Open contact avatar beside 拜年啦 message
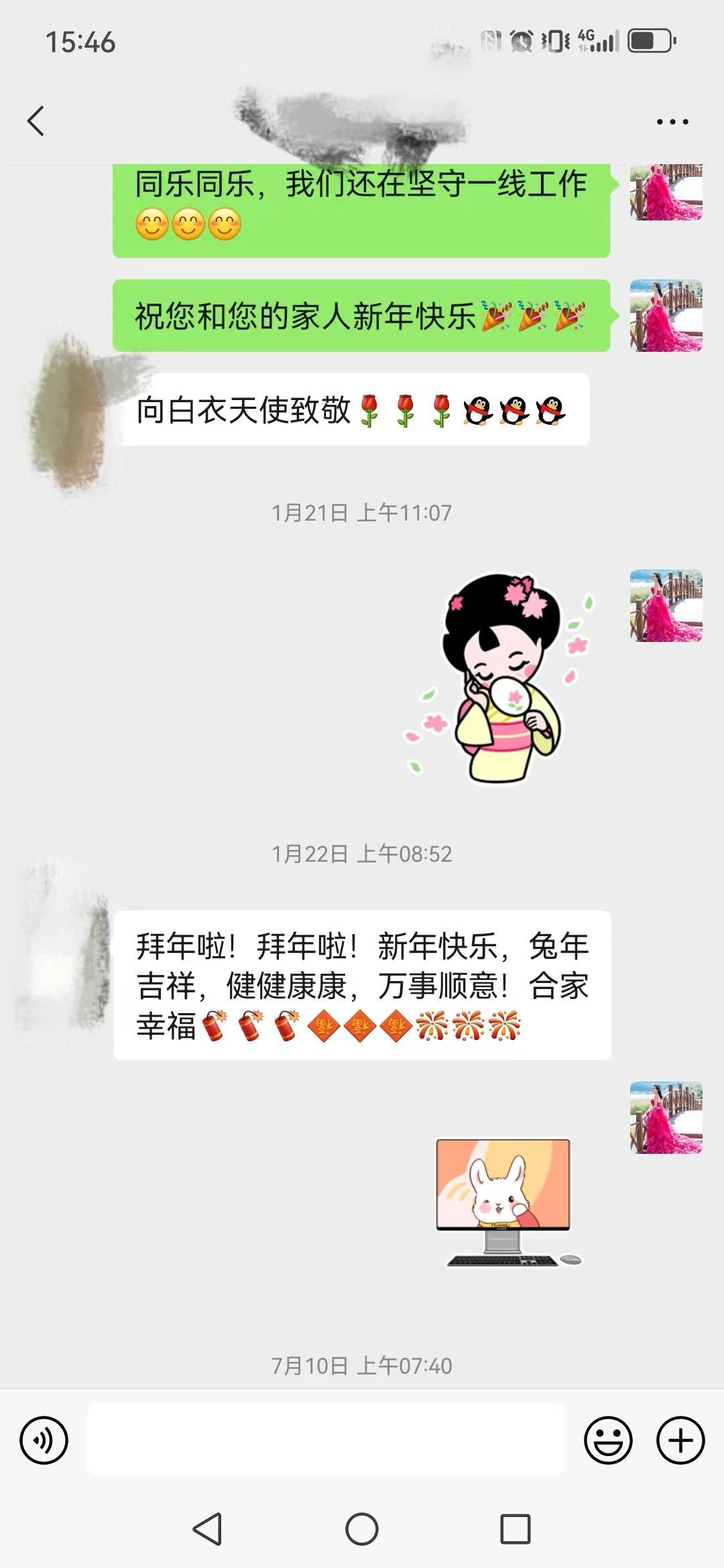Screen dimensions: 724x1568 click(x=67, y=946)
